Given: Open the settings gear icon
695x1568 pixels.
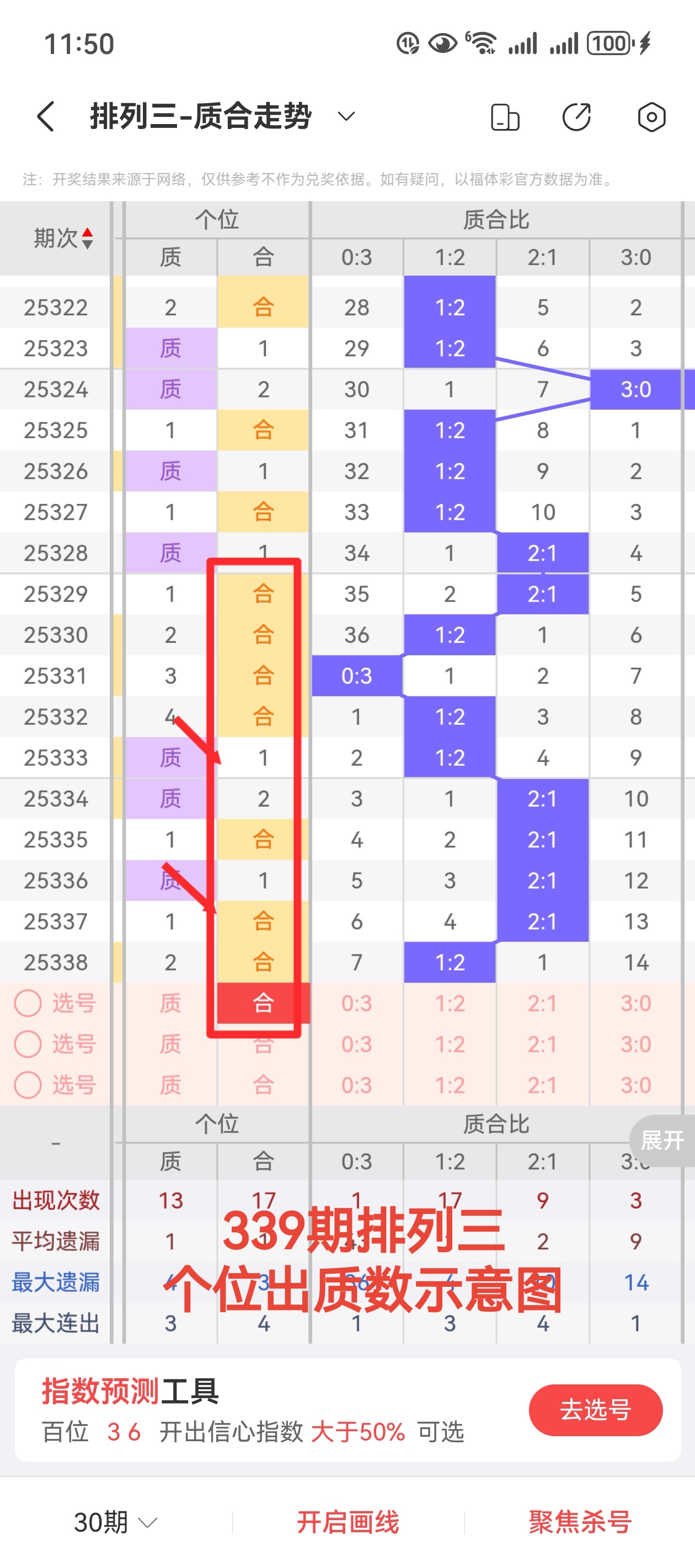Looking at the screenshot, I should (651, 116).
